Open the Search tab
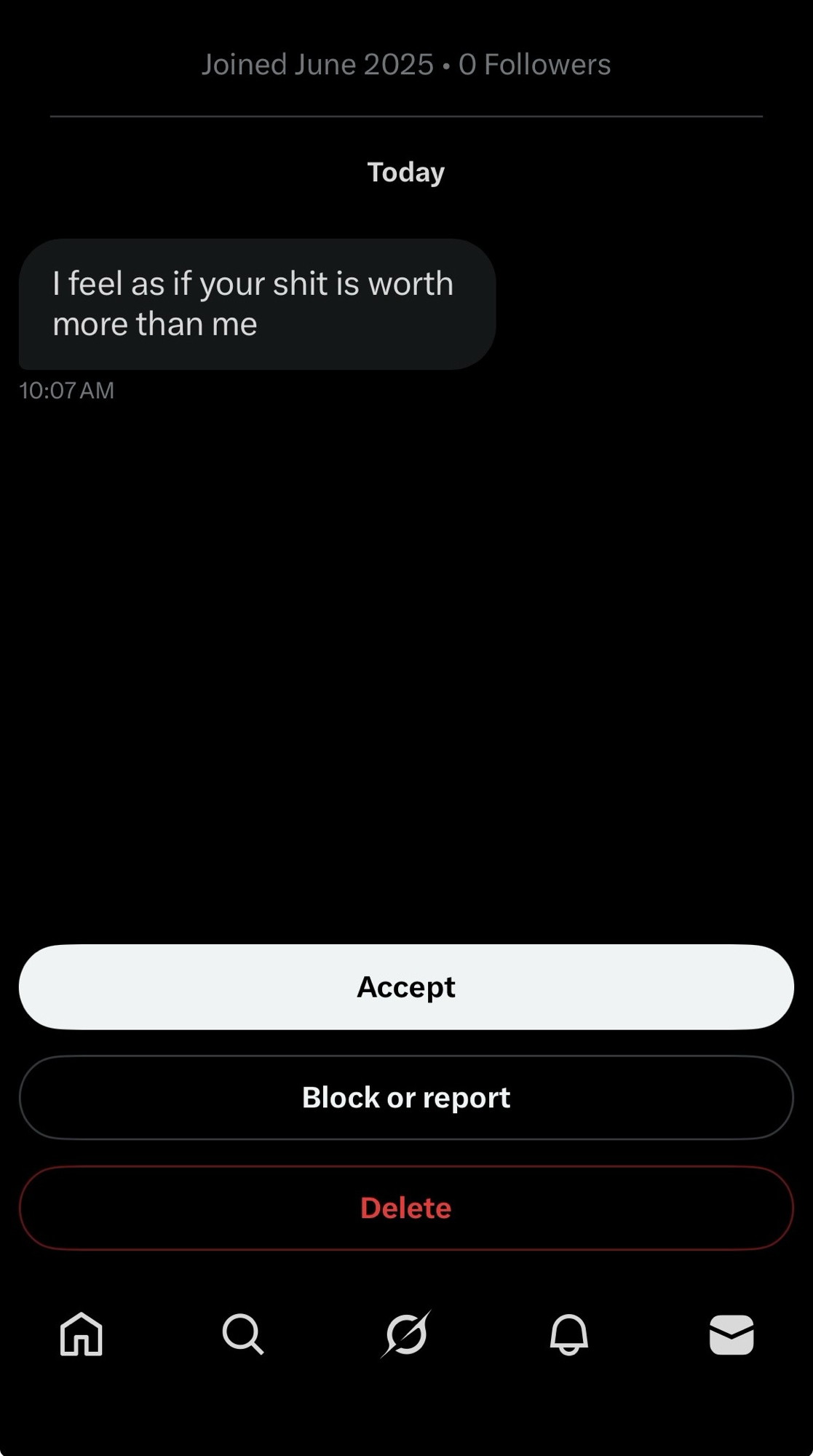The width and height of the screenshot is (813, 1456). (x=242, y=1334)
